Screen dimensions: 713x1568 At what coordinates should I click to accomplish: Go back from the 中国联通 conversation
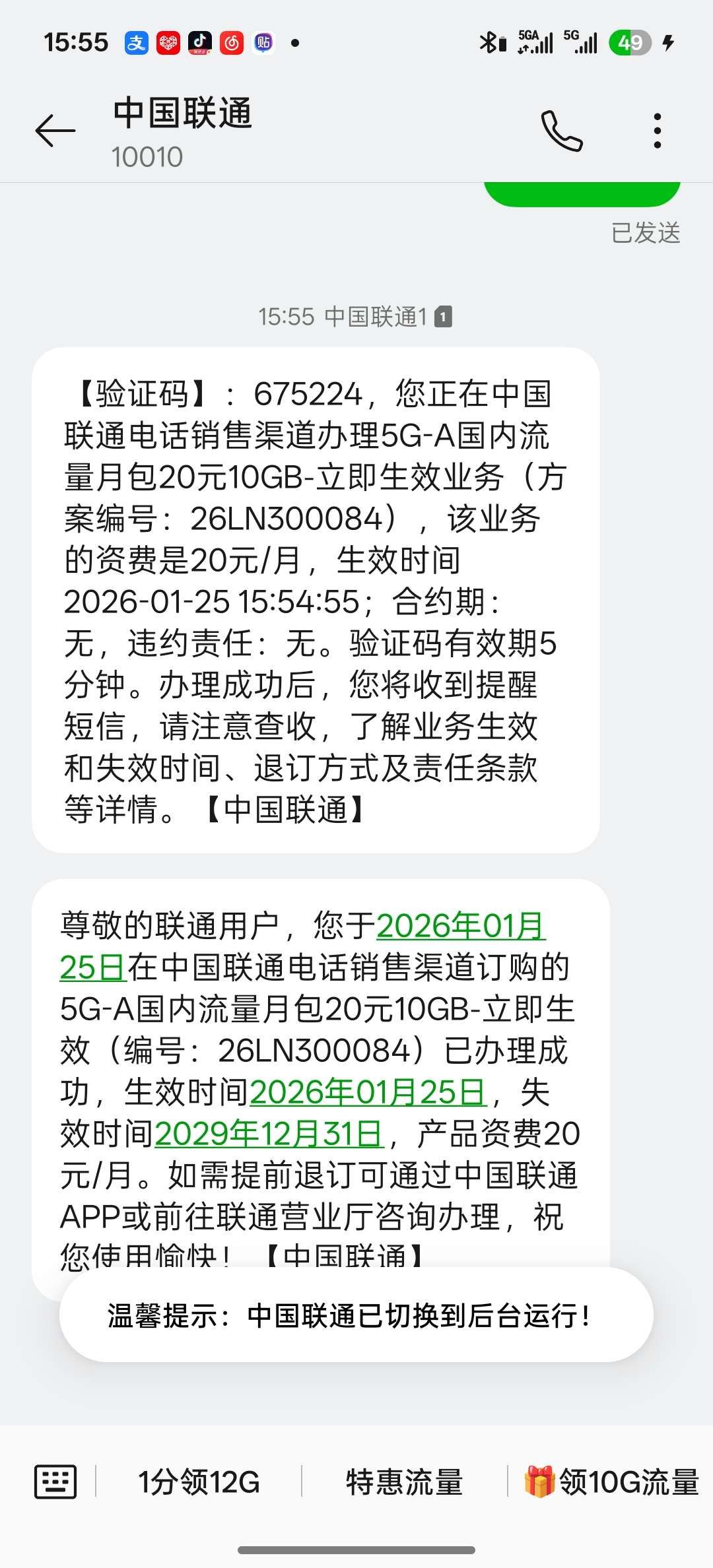pos(55,130)
